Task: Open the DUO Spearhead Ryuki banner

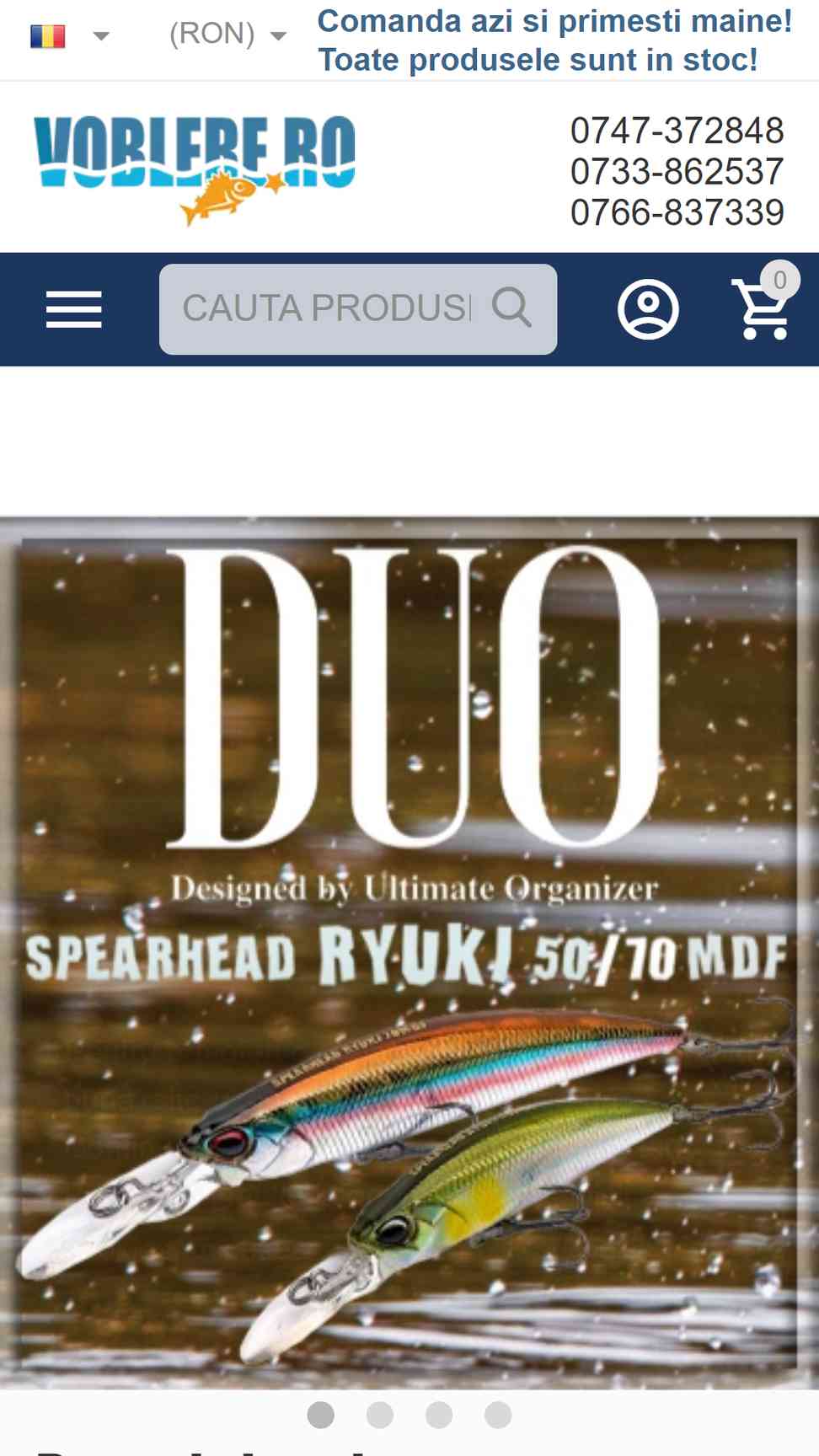Action: click(409, 952)
